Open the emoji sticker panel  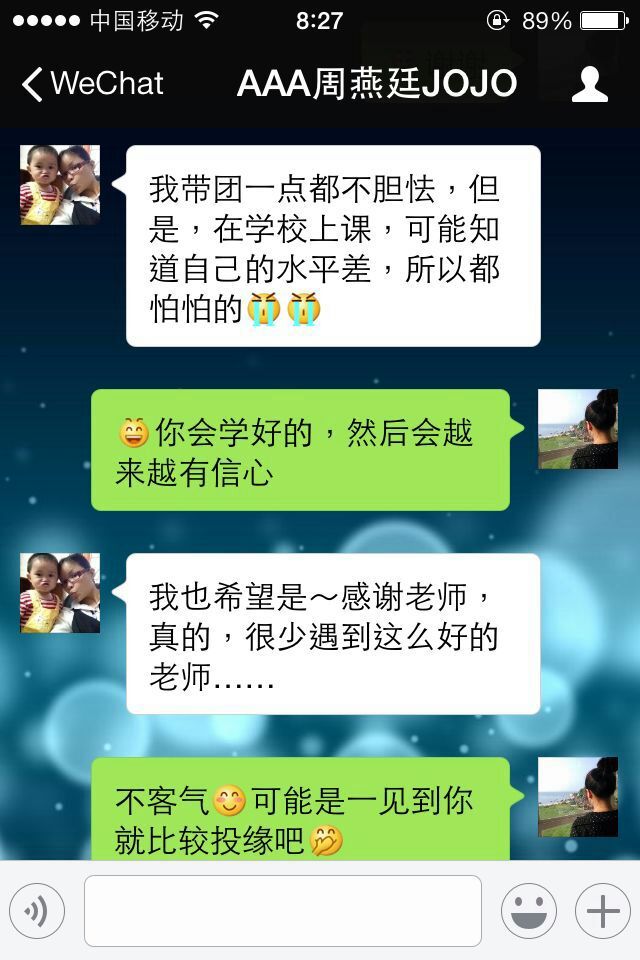(x=528, y=911)
